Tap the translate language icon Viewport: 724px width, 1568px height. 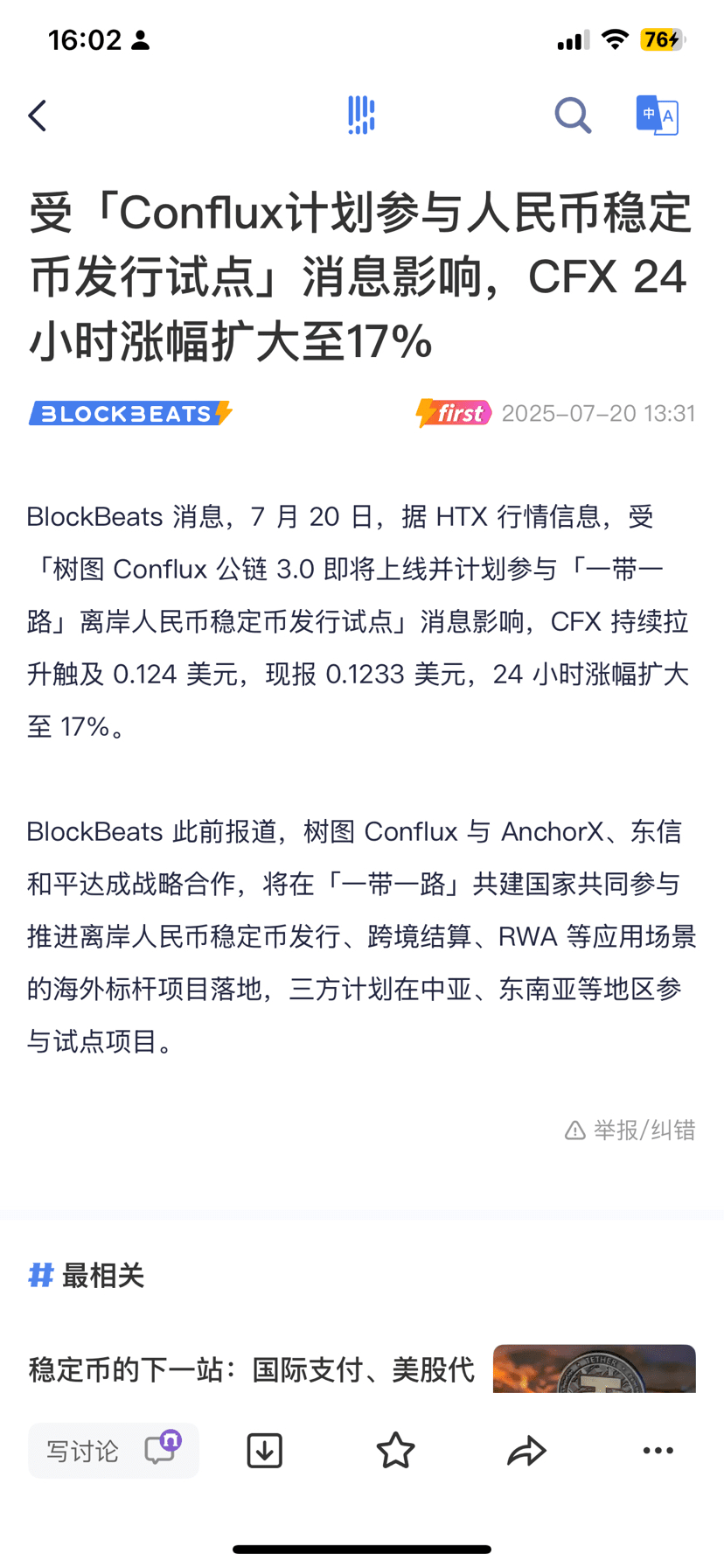point(657,115)
